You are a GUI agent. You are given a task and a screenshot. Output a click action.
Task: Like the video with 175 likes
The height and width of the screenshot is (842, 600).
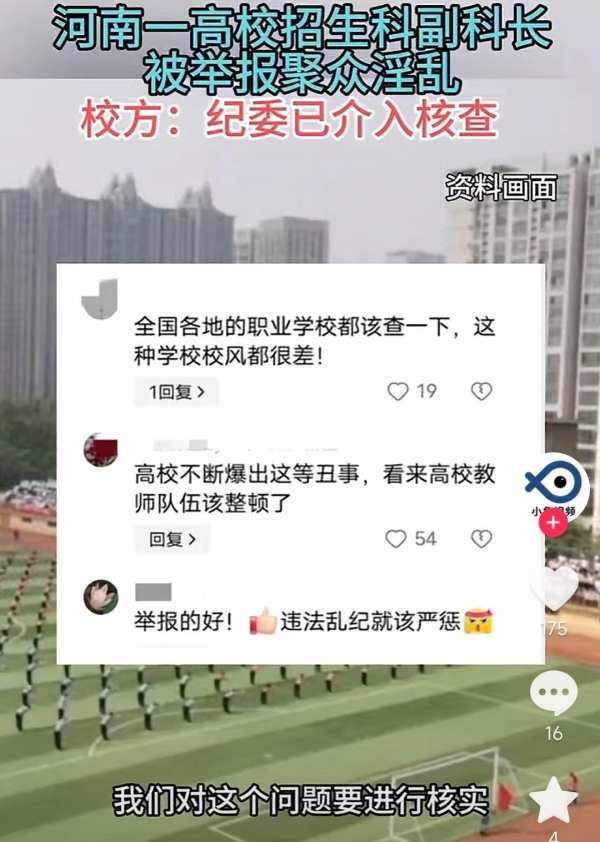[554, 587]
